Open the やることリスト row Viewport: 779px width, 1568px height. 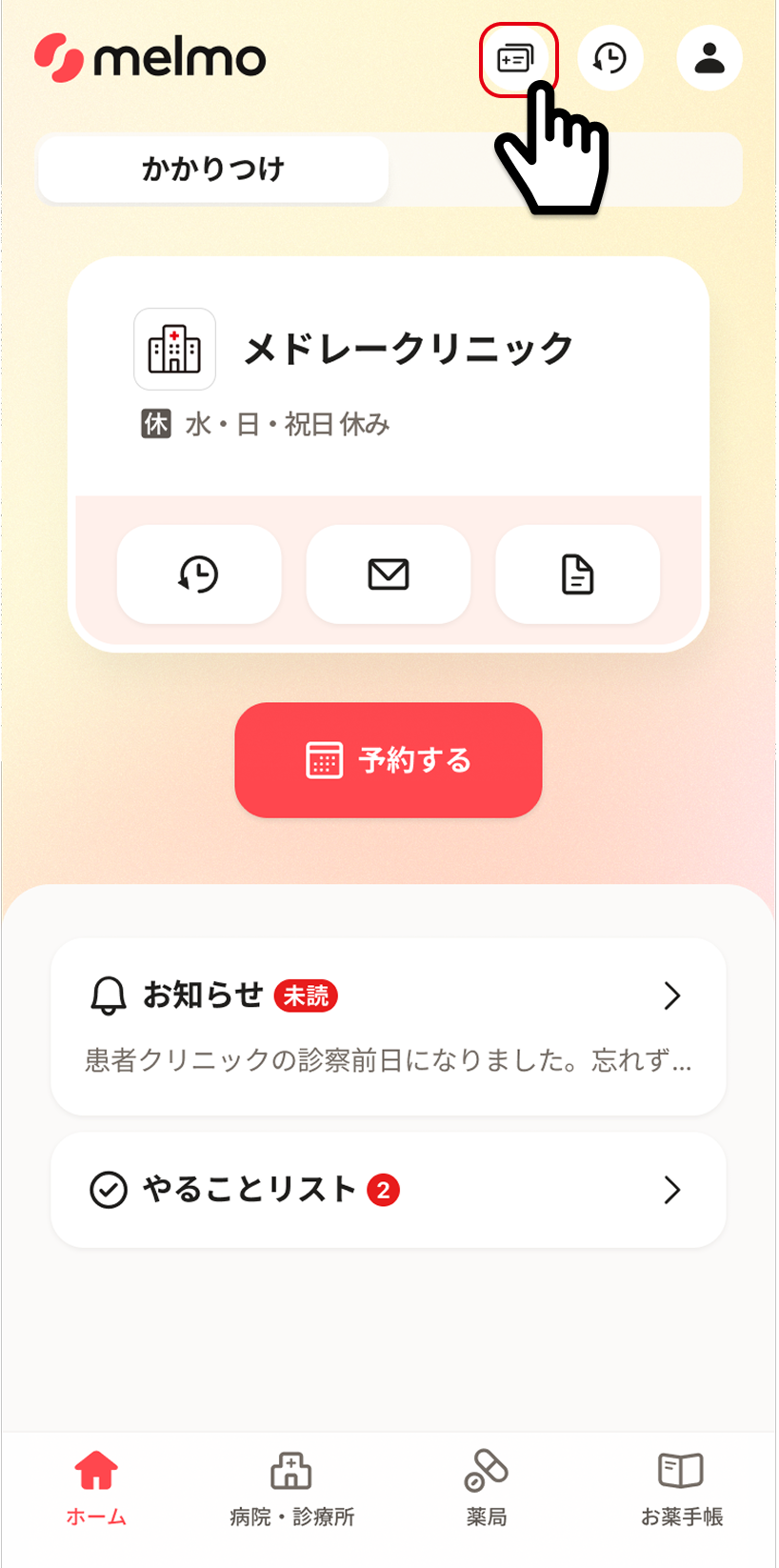tap(389, 1190)
